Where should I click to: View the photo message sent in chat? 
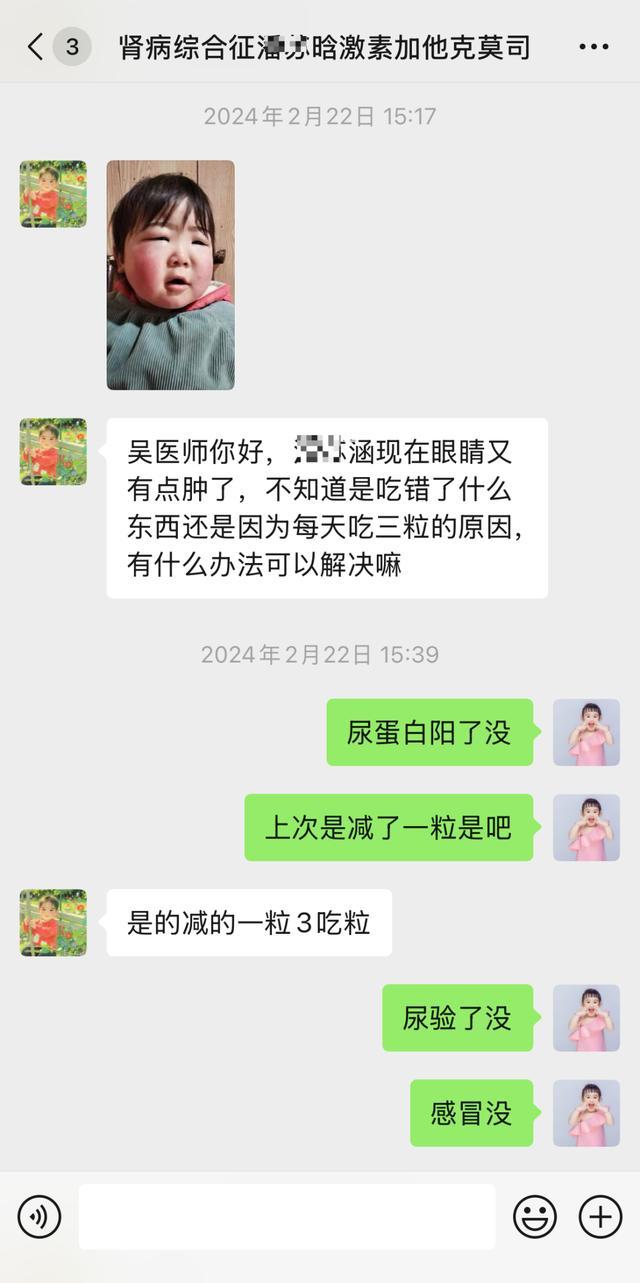[x=171, y=274]
